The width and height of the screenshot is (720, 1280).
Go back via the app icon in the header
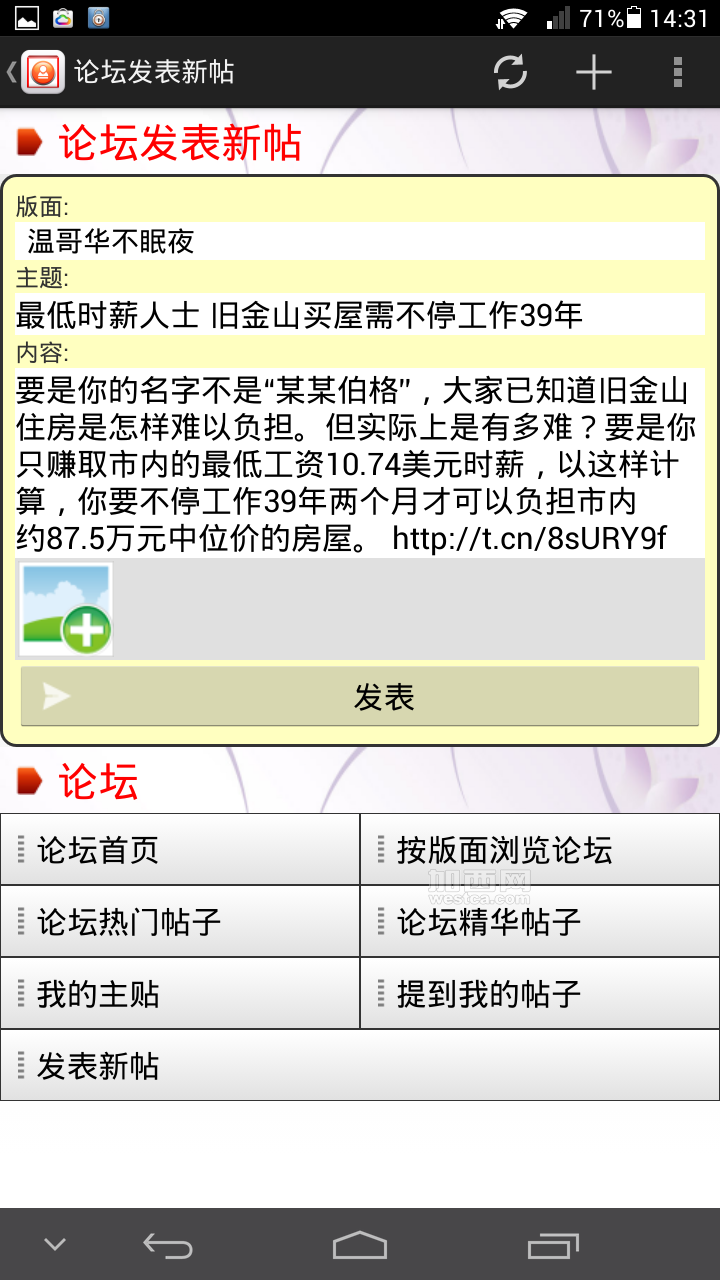coord(36,72)
